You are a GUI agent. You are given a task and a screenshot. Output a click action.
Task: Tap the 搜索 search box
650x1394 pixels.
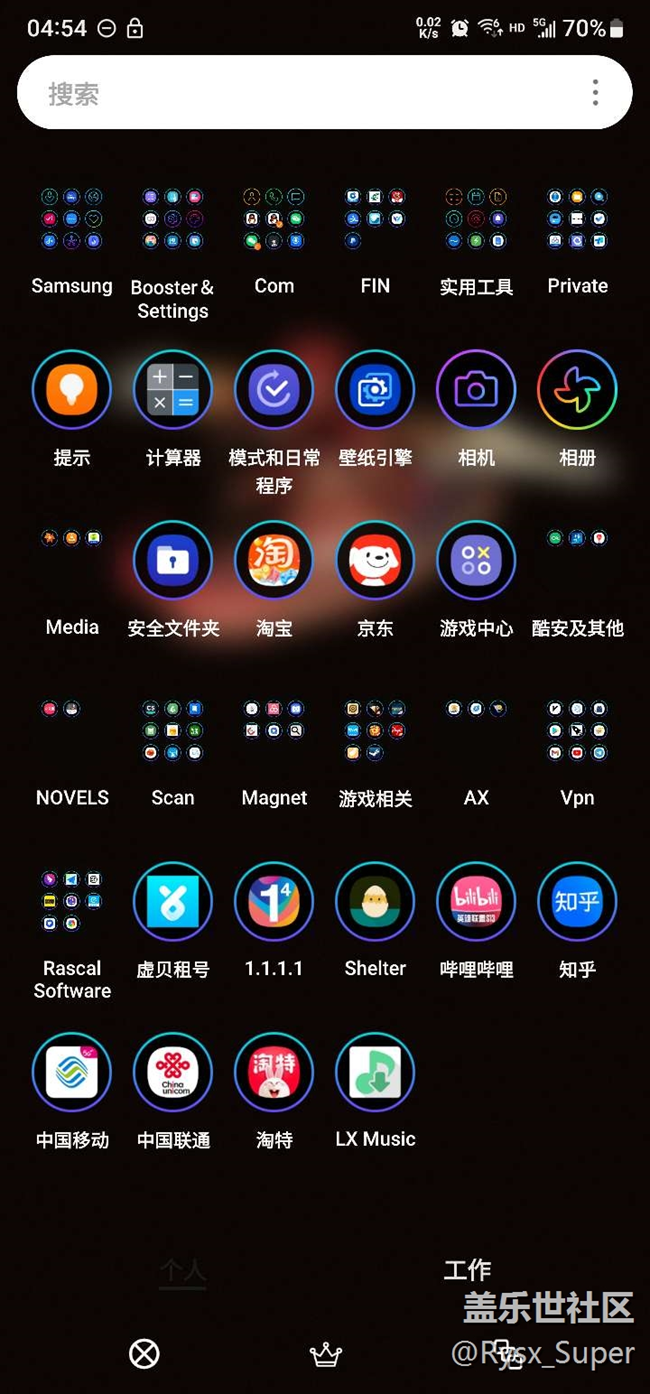click(300, 93)
